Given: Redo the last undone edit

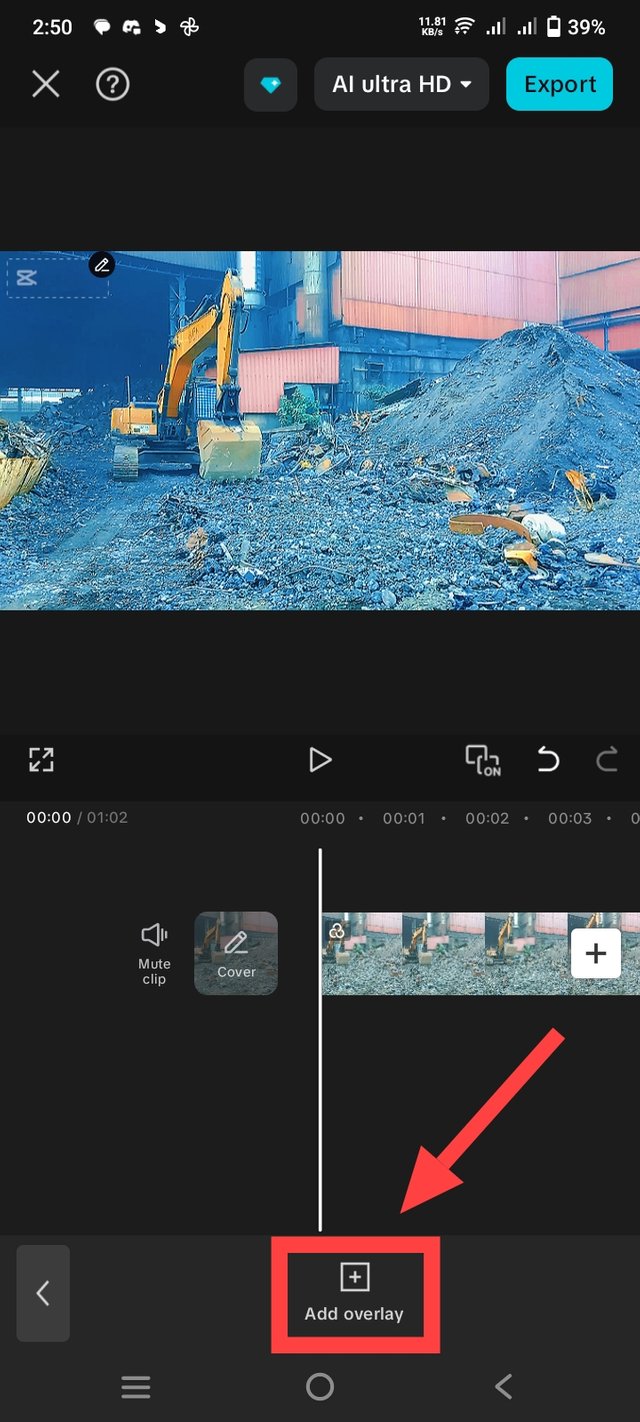Looking at the screenshot, I should click(x=607, y=760).
